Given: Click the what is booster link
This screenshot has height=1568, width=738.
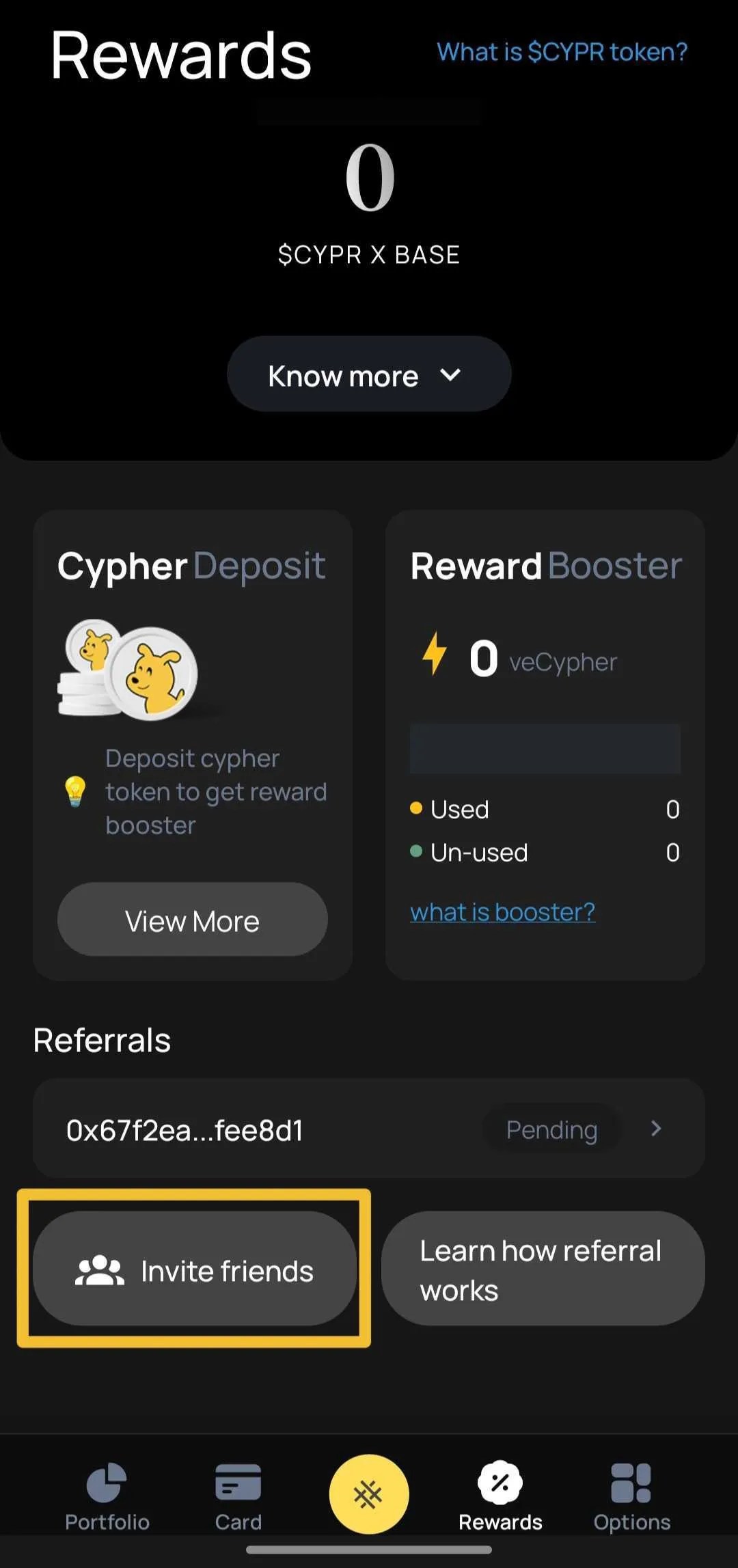Looking at the screenshot, I should tap(502, 911).
